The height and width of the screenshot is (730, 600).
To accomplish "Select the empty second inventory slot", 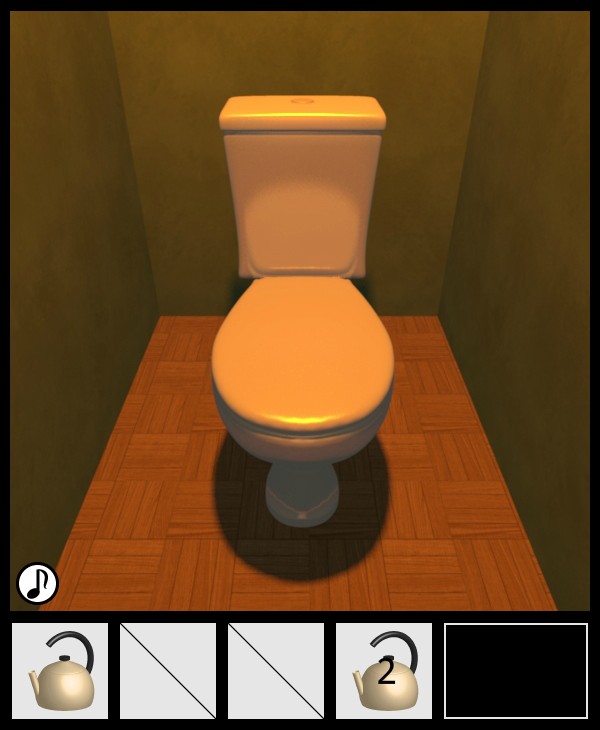I will tap(168, 671).
